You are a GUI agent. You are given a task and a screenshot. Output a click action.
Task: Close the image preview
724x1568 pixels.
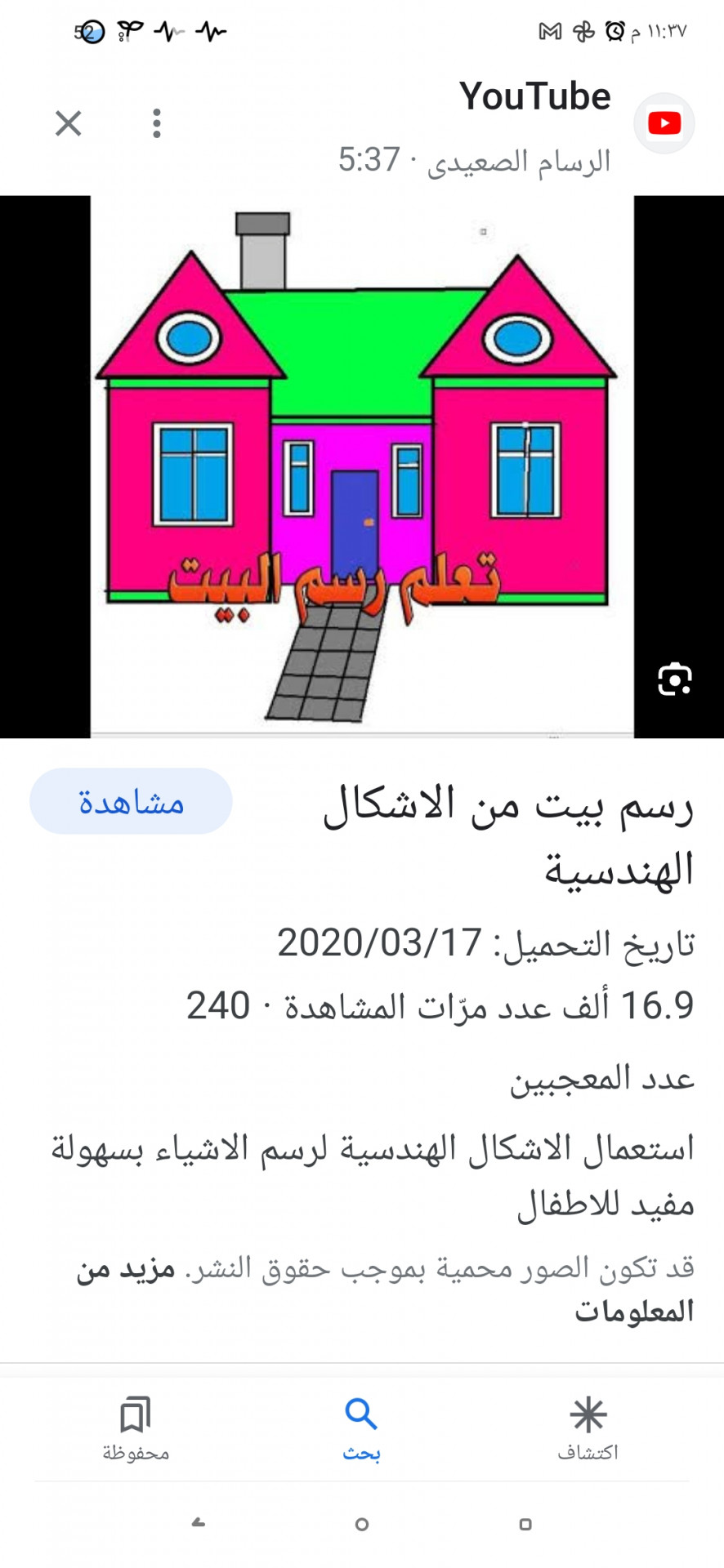(x=69, y=123)
